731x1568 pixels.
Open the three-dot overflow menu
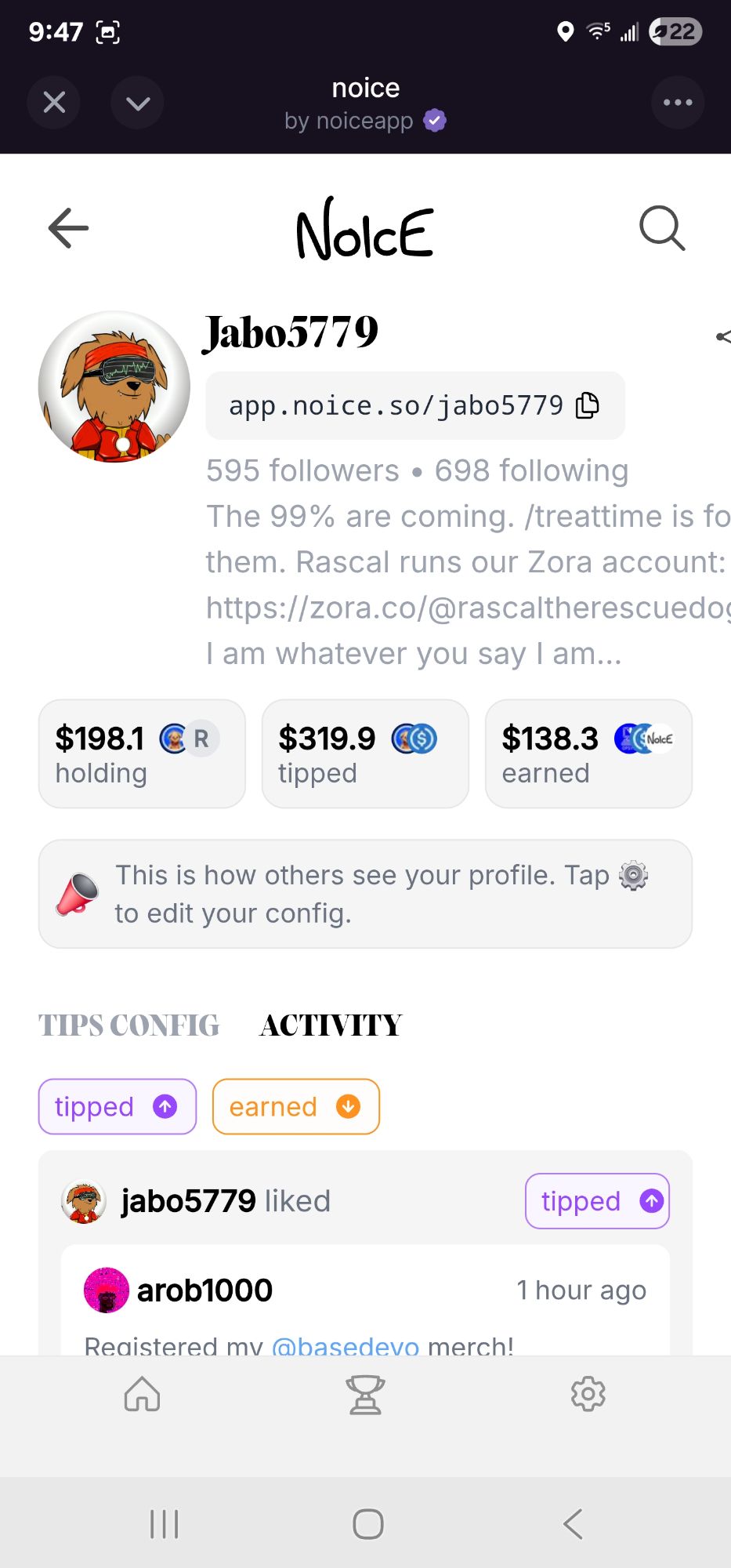tap(678, 103)
